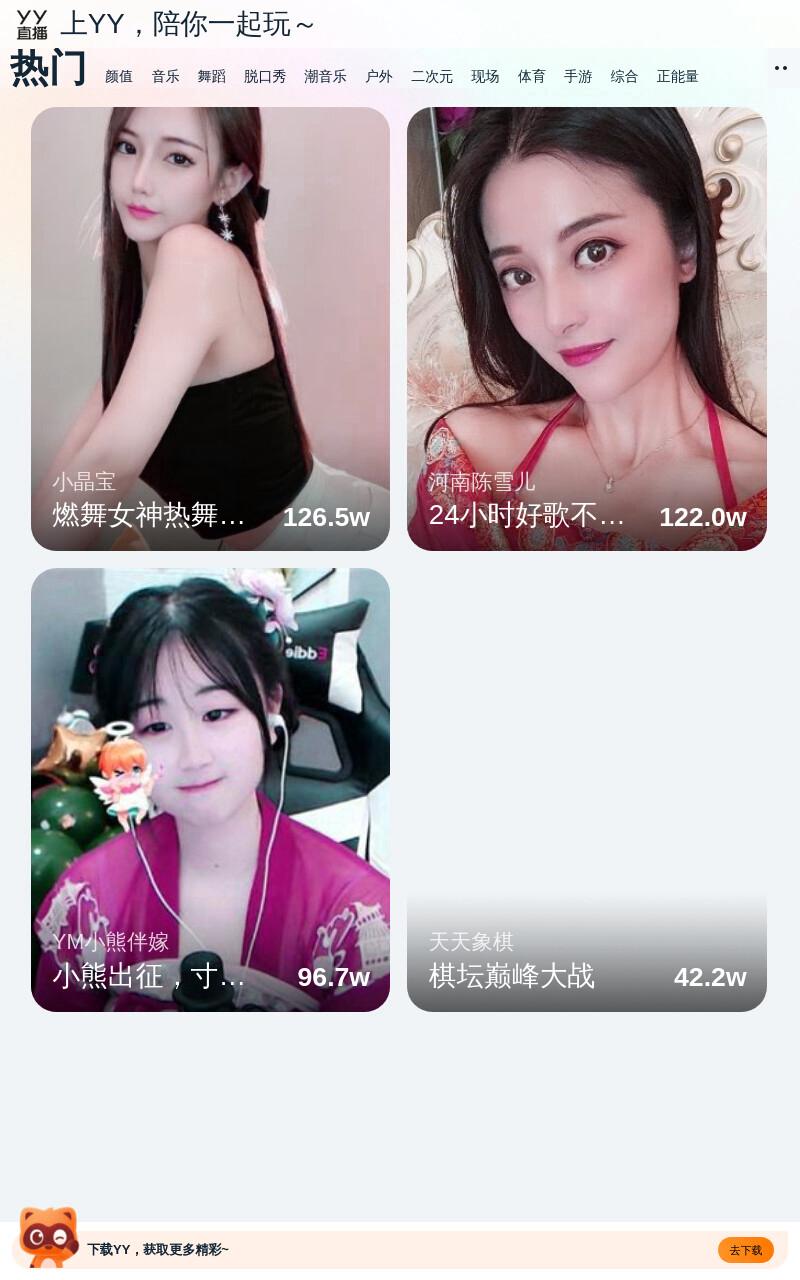This screenshot has width=800, height=1280.
Task: Open 小晶宝's live stream card
Action: click(210, 329)
